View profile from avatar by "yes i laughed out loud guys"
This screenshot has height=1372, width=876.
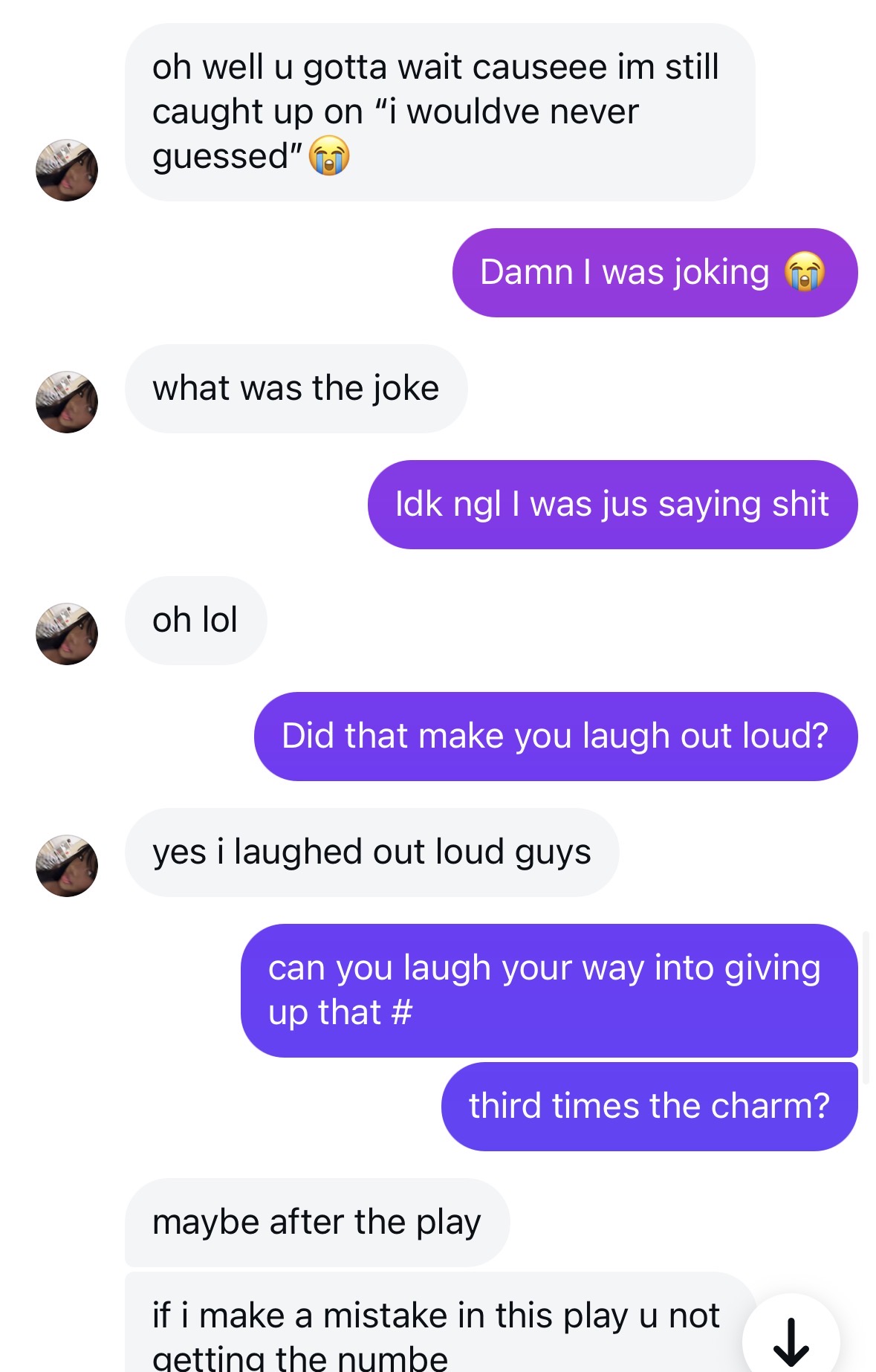(67, 866)
